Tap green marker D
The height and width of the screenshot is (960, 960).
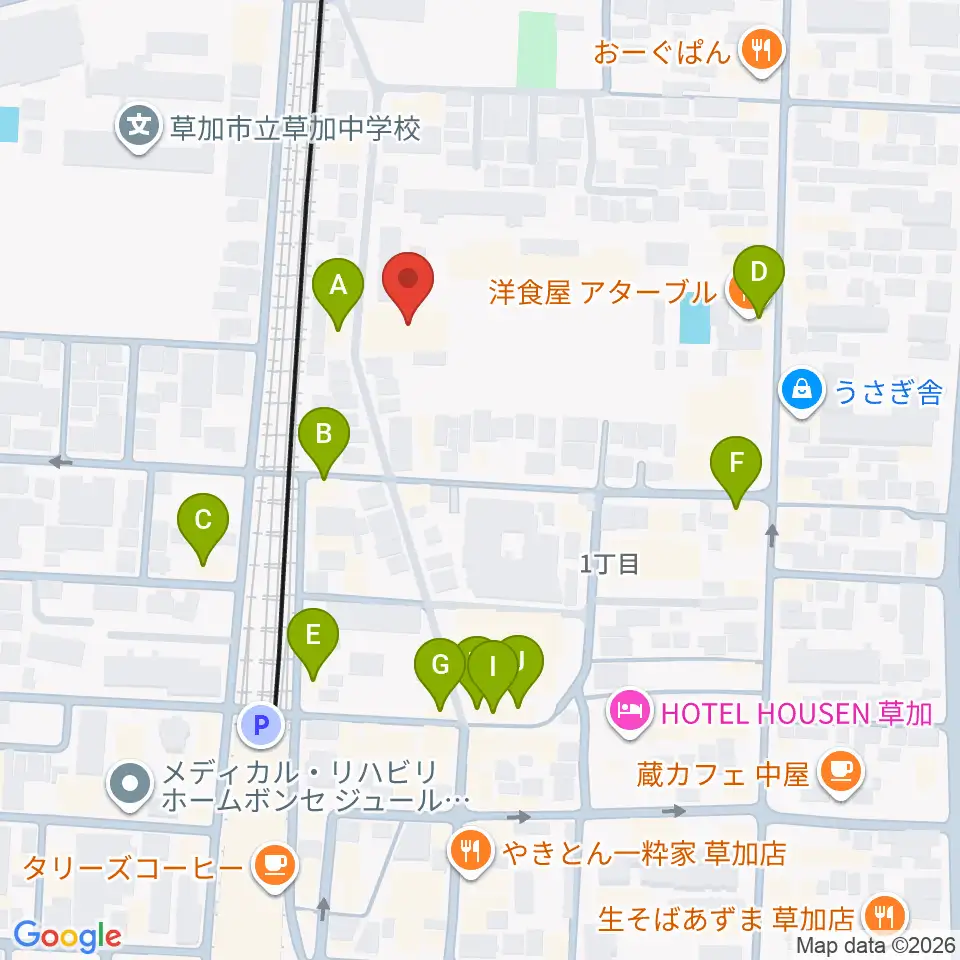click(x=759, y=281)
